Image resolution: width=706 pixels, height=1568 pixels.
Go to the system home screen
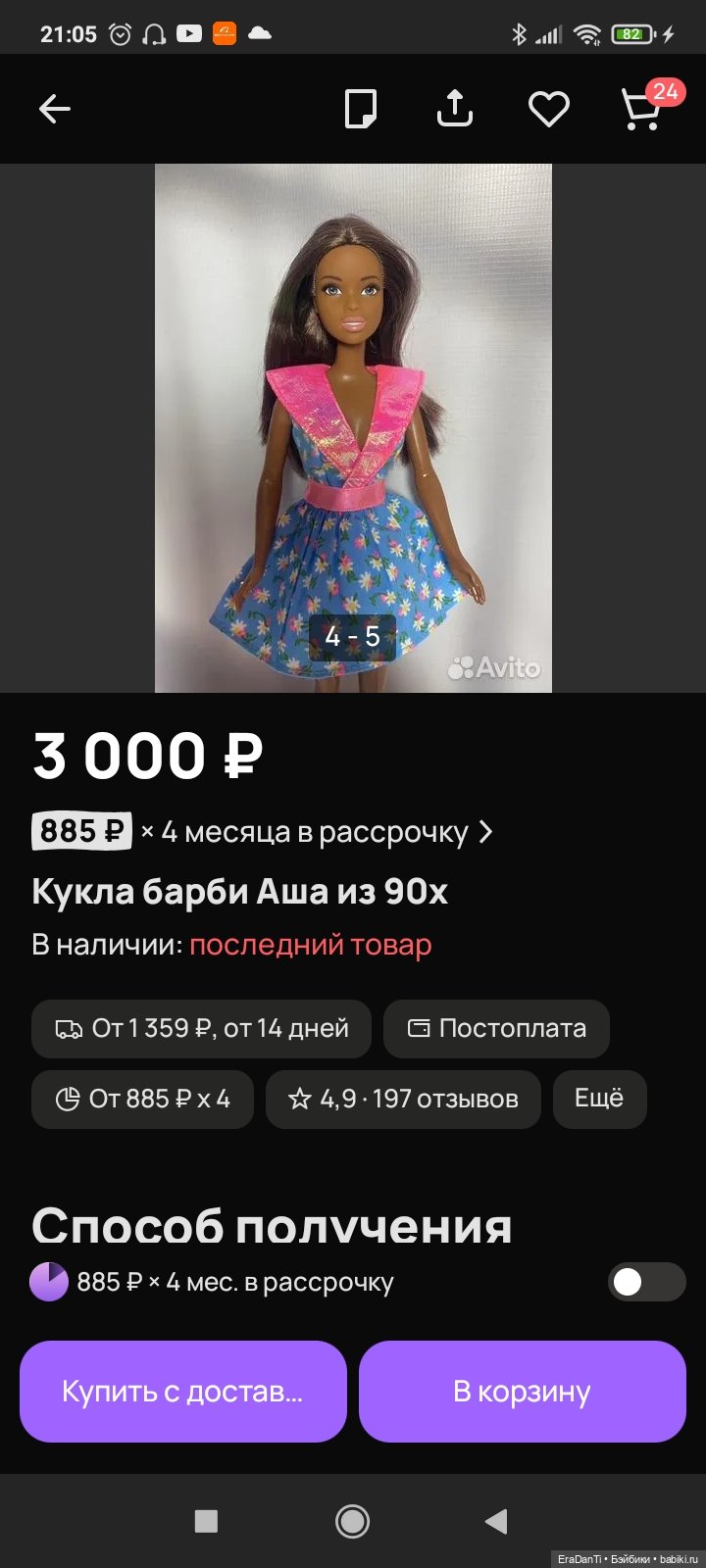click(x=353, y=1521)
